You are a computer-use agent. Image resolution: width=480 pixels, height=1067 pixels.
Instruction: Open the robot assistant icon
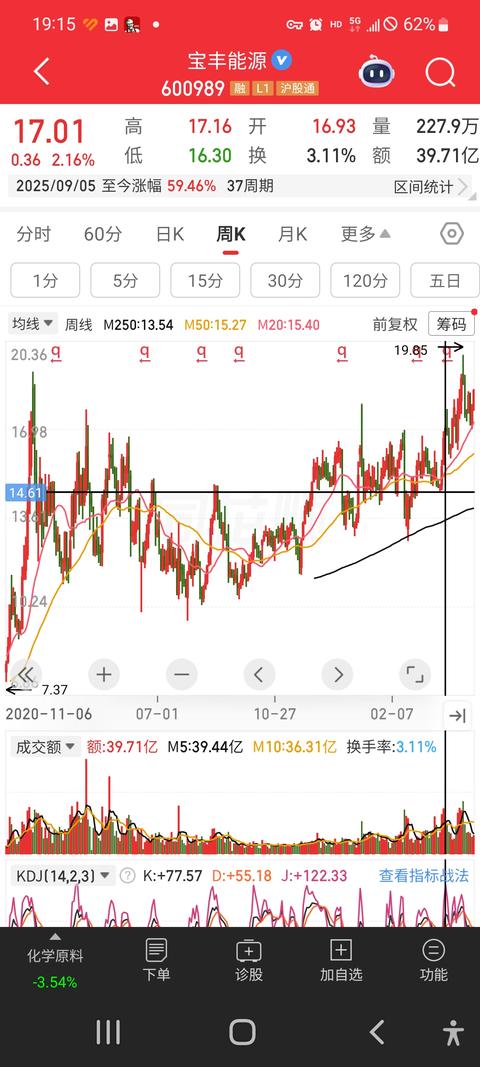pos(377,71)
